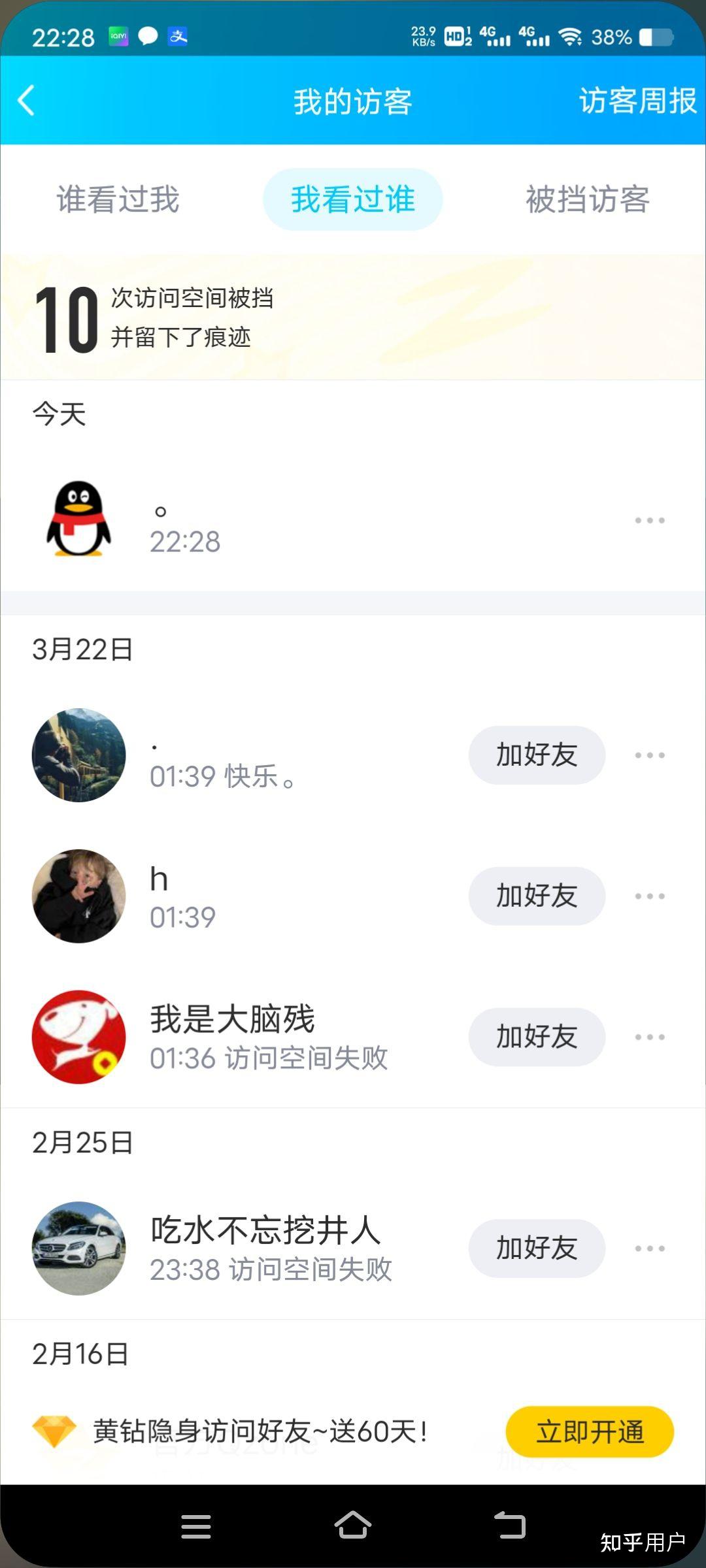Add the 01:39 快乐 visitor as friend
Screen dimensions: 706x1568
click(x=537, y=755)
